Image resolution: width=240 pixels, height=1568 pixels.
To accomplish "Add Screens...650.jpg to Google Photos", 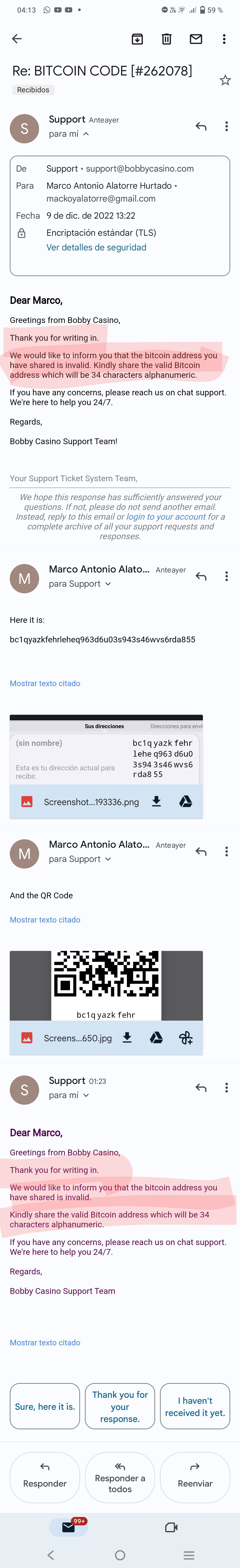I will coord(186,1038).
